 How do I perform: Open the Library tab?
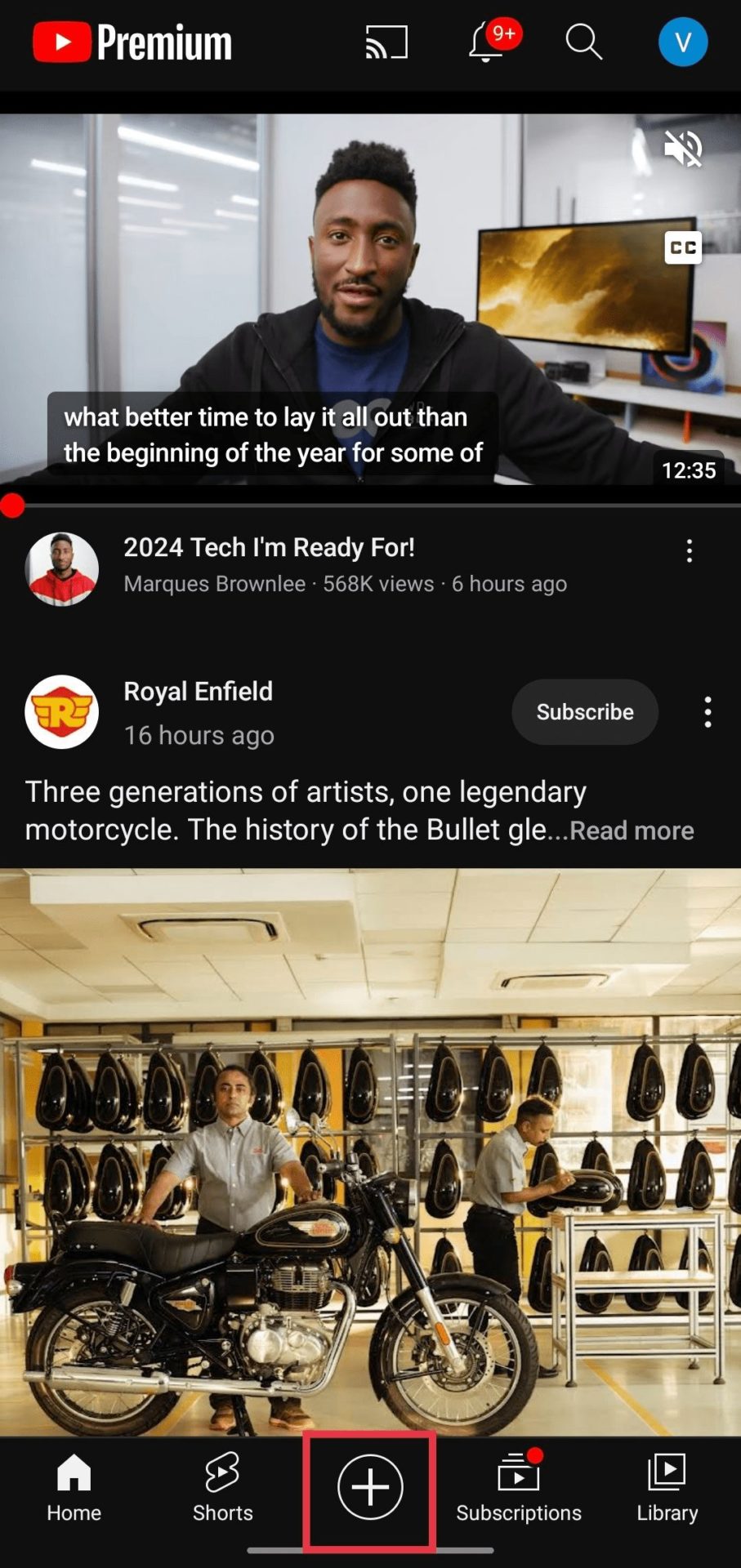pos(667,1488)
